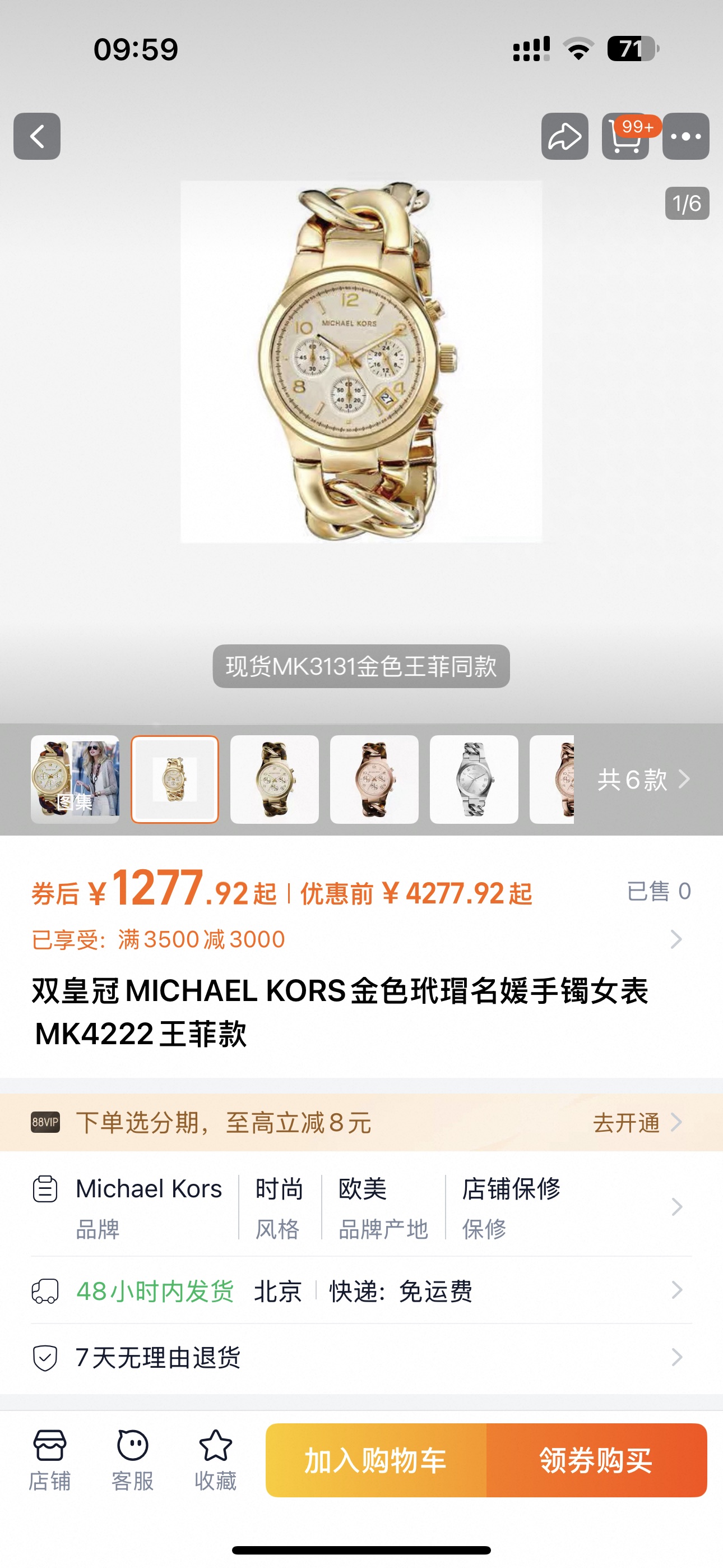The width and height of the screenshot is (723, 1568).
Task: Open the shopping cart
Action: (625, 136)
